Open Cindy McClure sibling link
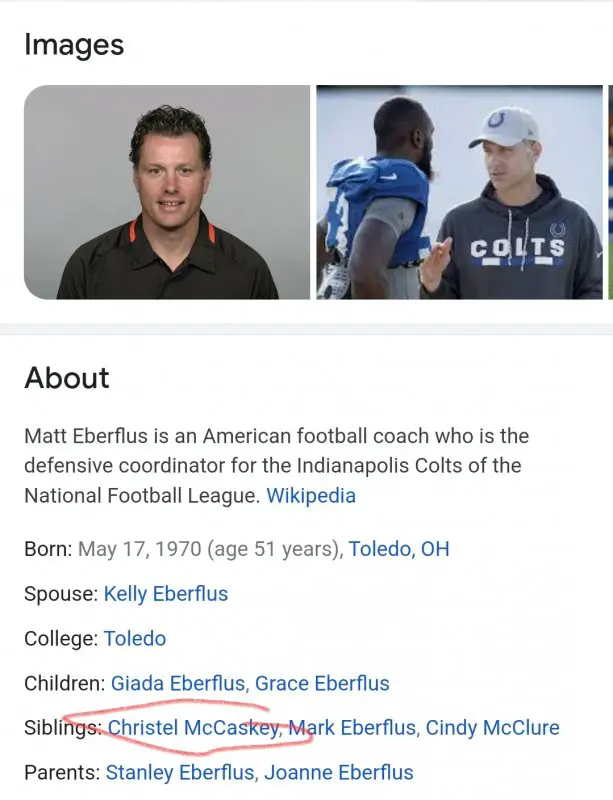 [492, 728]
